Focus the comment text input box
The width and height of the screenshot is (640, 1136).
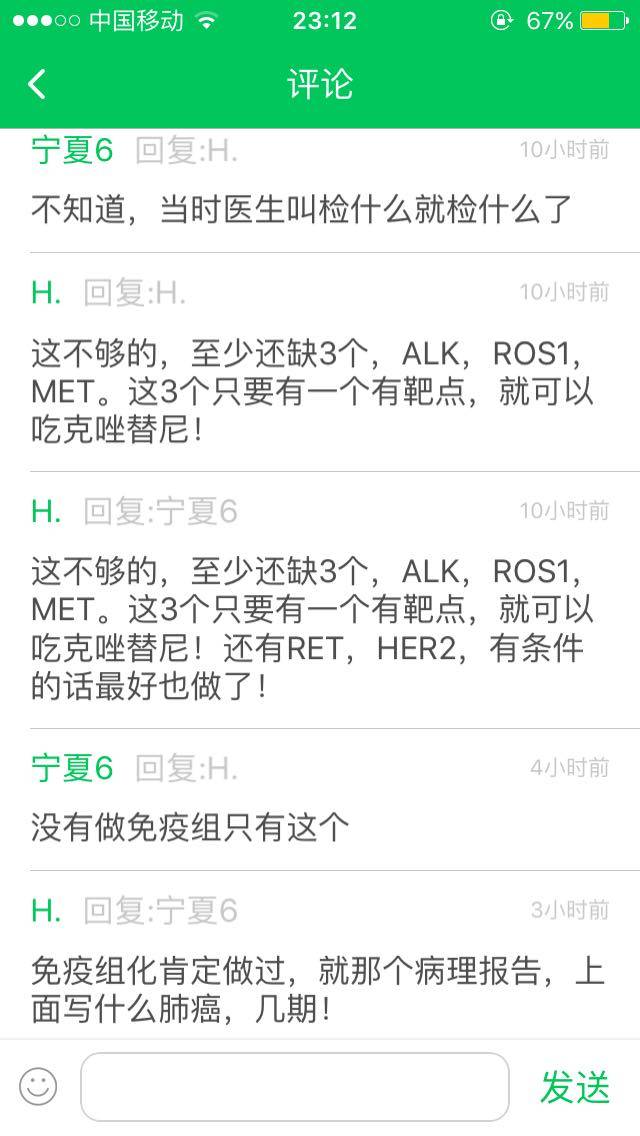[294, 1086]
